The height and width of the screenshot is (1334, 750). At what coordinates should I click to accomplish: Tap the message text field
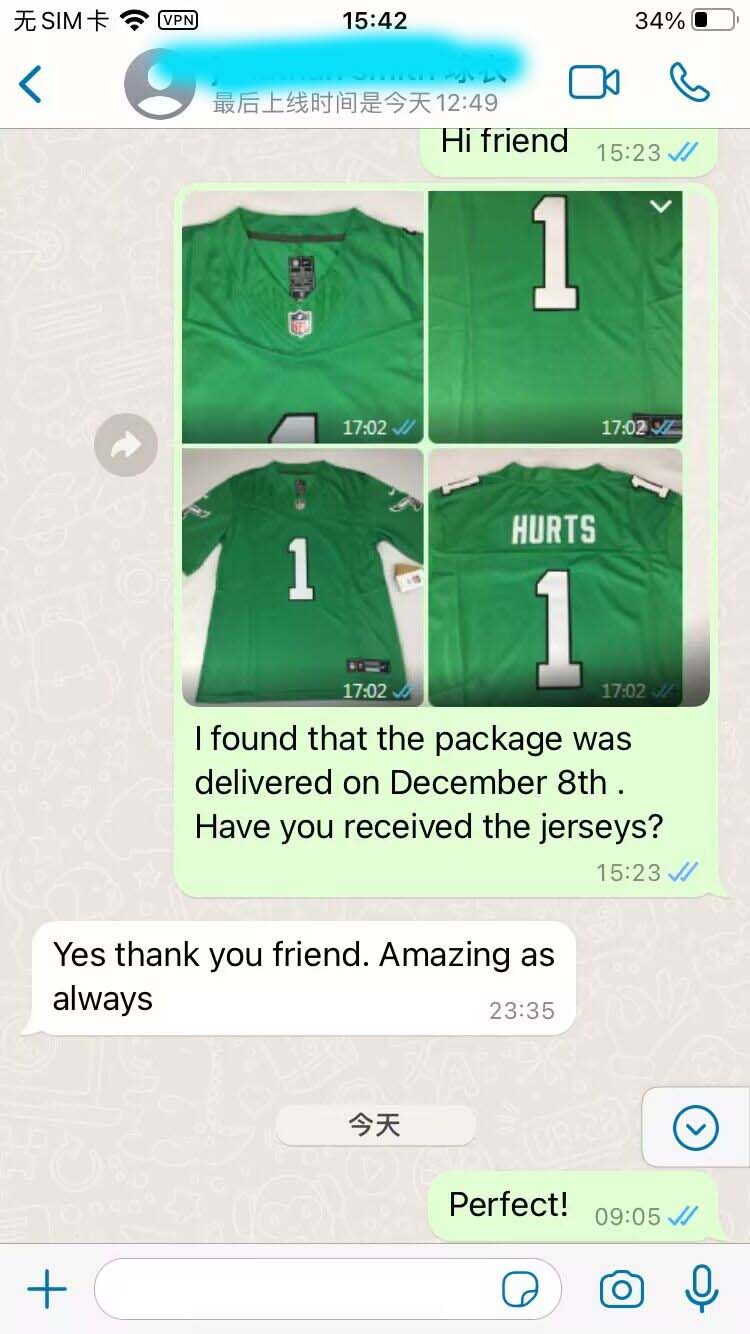point(300,1289)
